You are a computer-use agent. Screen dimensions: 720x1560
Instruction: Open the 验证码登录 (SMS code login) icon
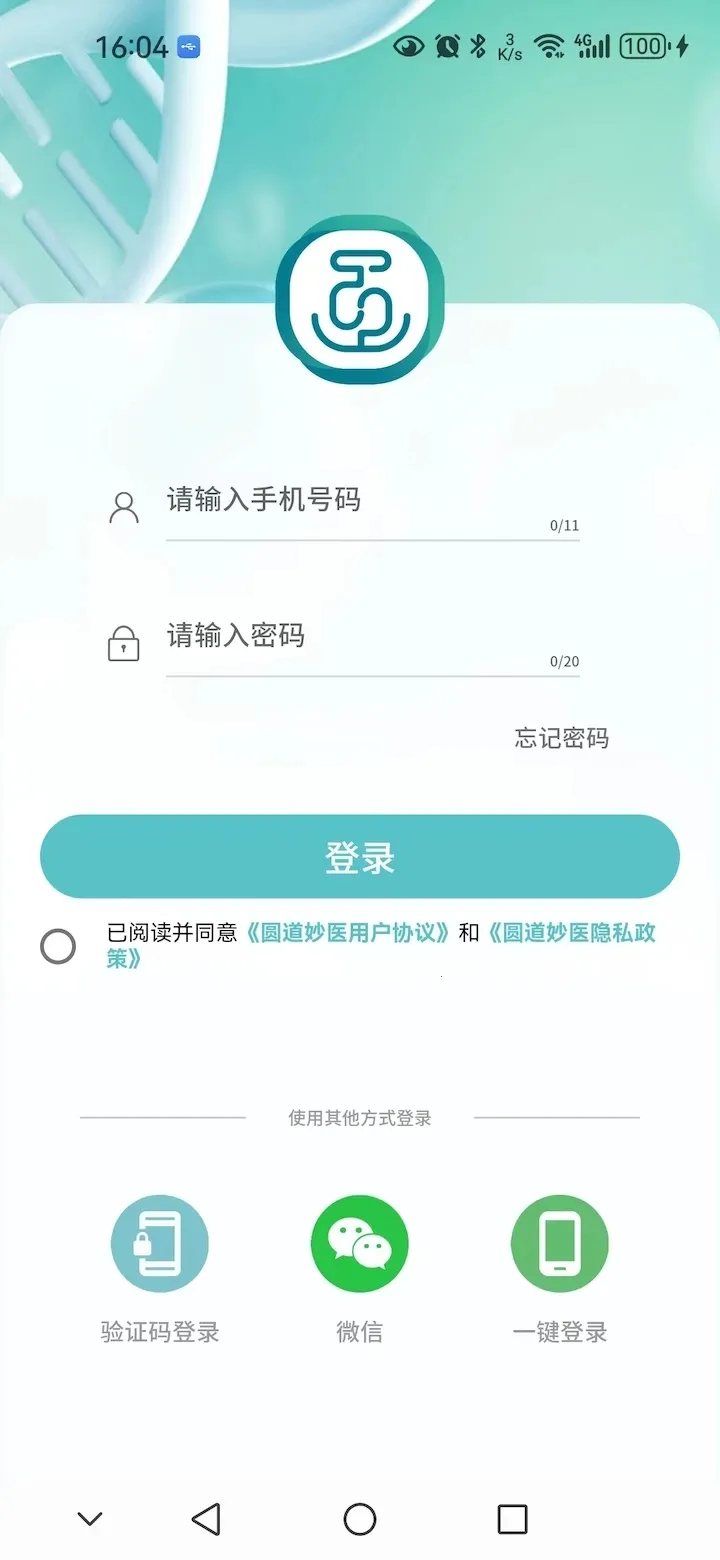[x=159, y=1243]
